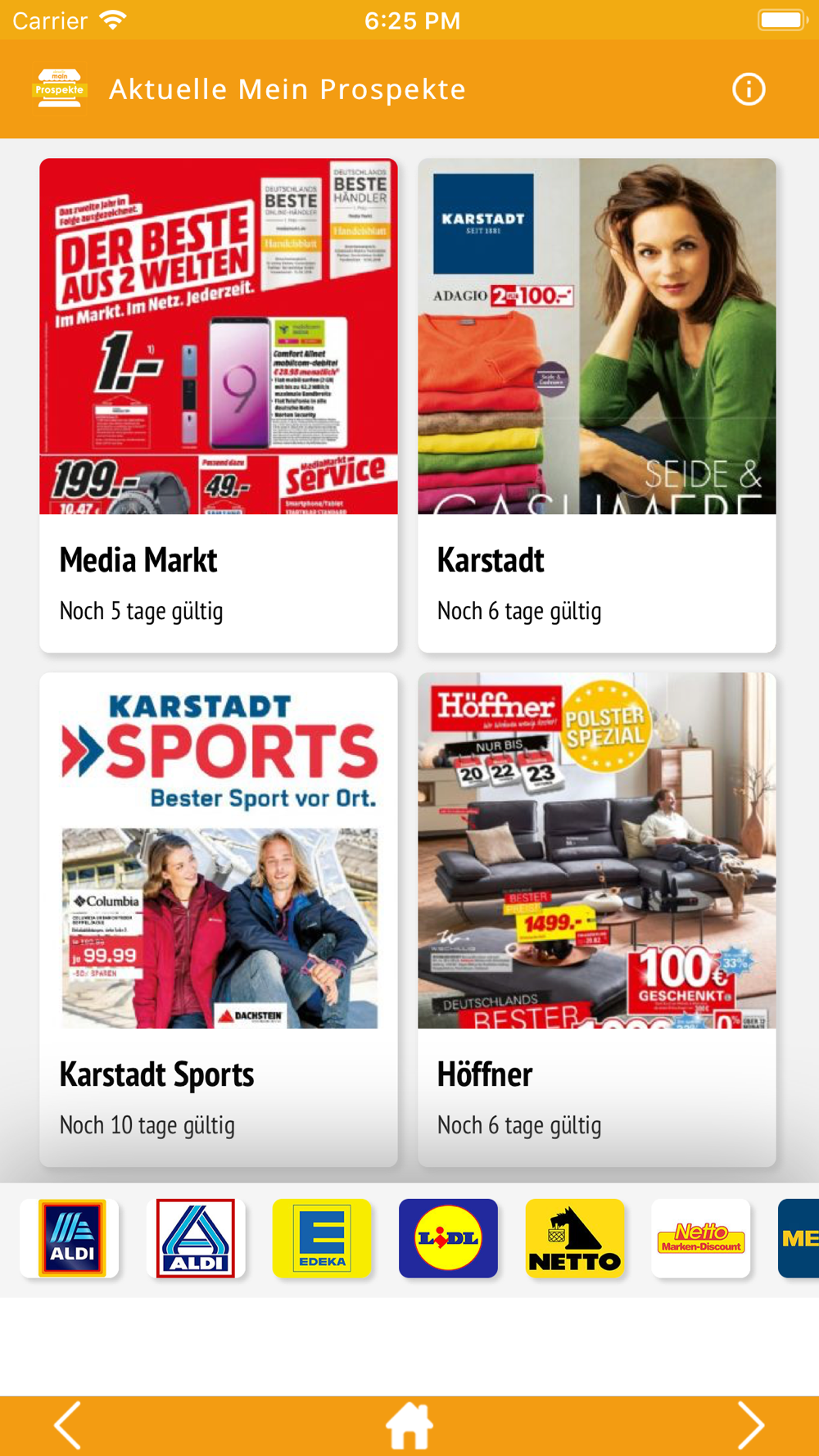Select the yellow NETTO dog logo
The image size is (819, 1456).
(575, 1238)
